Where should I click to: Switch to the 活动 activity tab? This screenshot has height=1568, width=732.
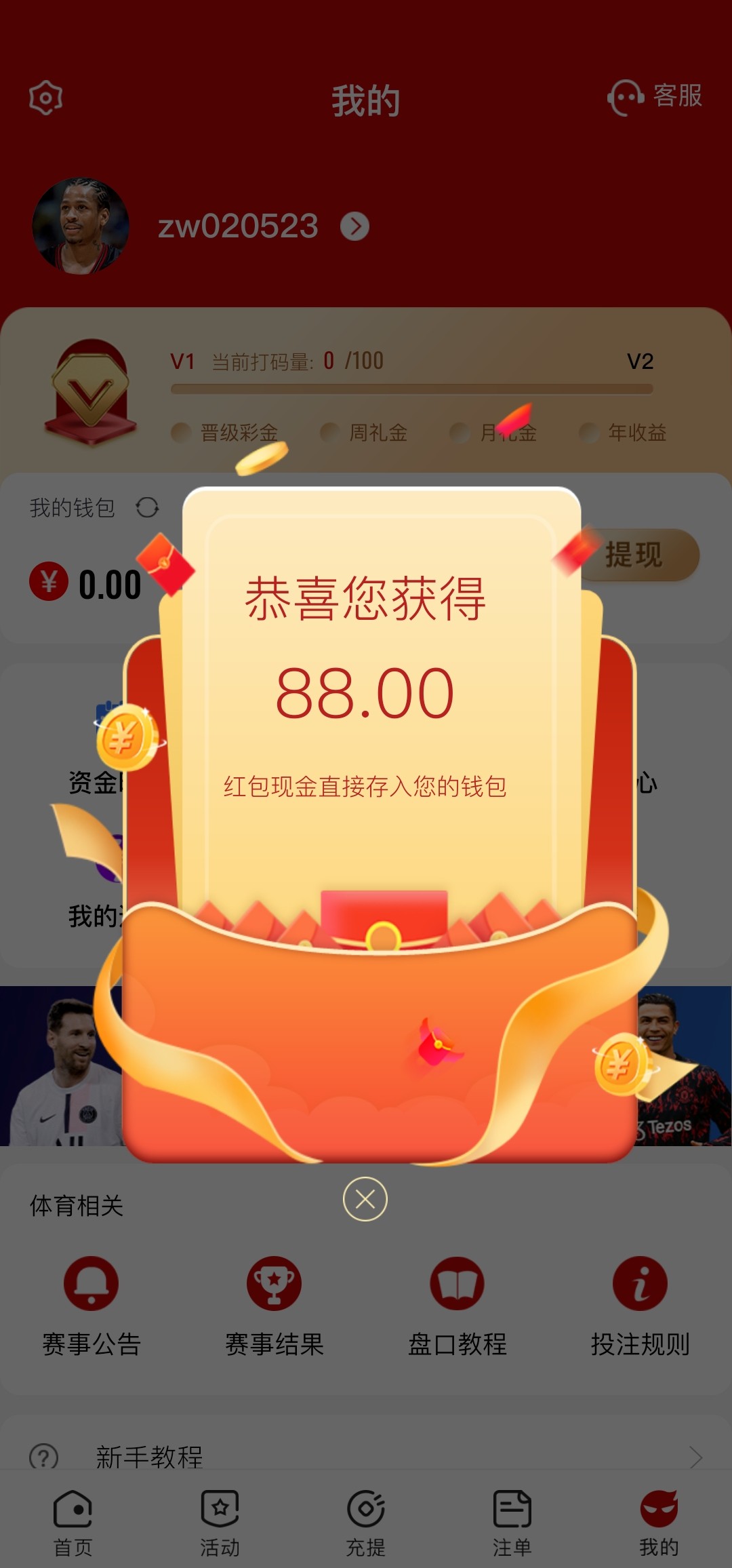point(220,1523)
